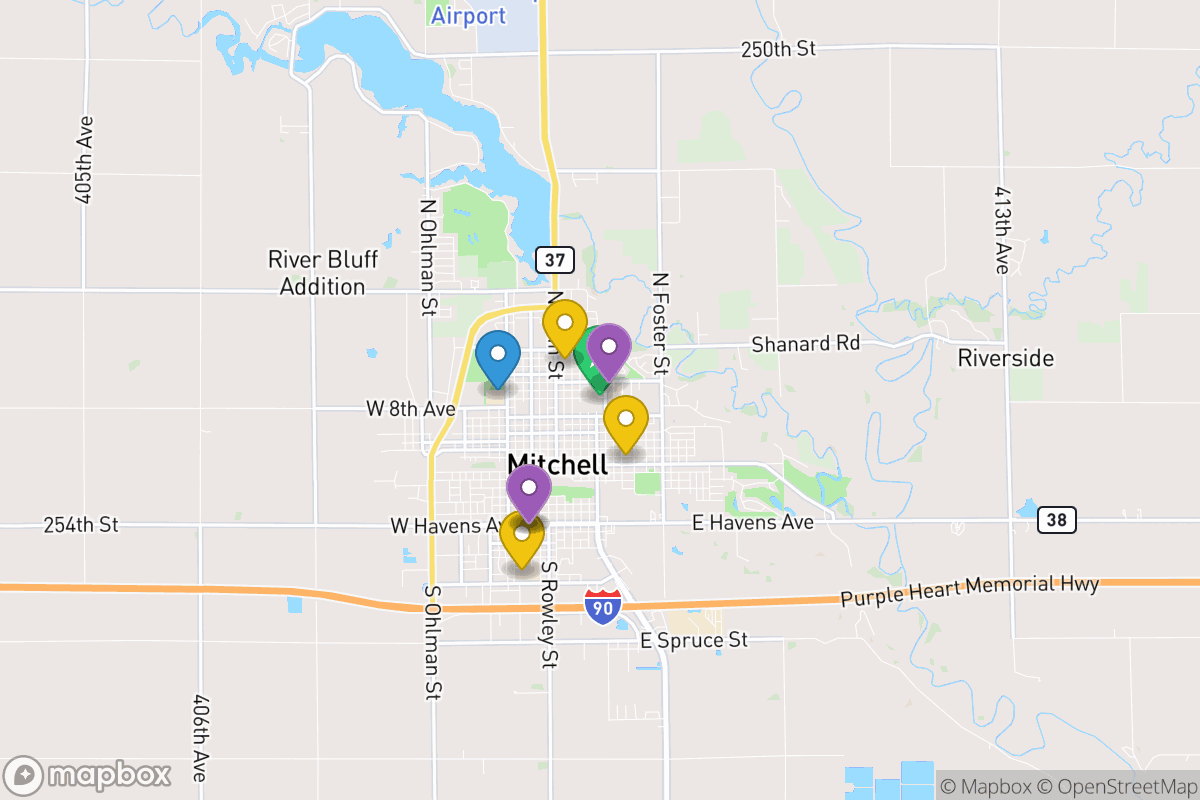Screen dimensions: 1200x800
Task: Select the yellow pin beside route 37
Action: click(x=564, y=324)
